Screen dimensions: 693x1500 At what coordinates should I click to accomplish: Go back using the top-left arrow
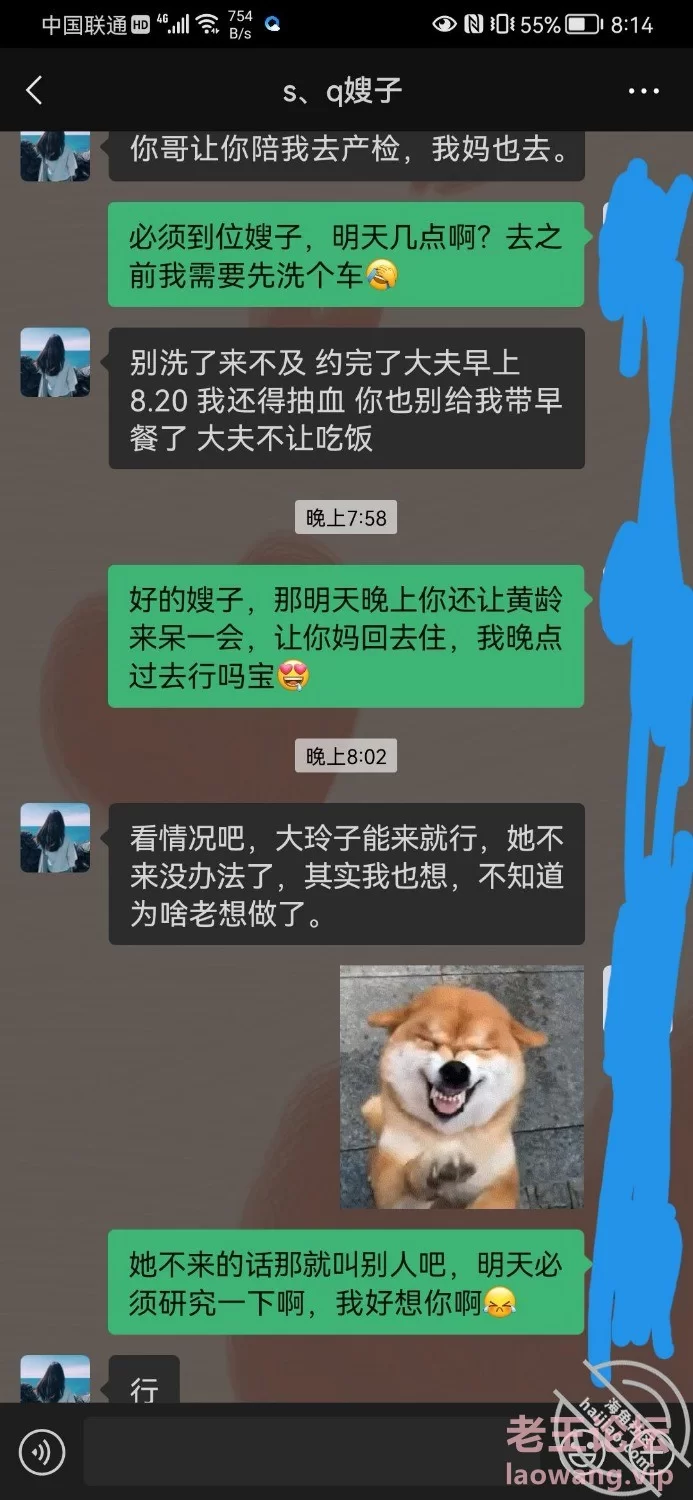click(x=34, y=91)
